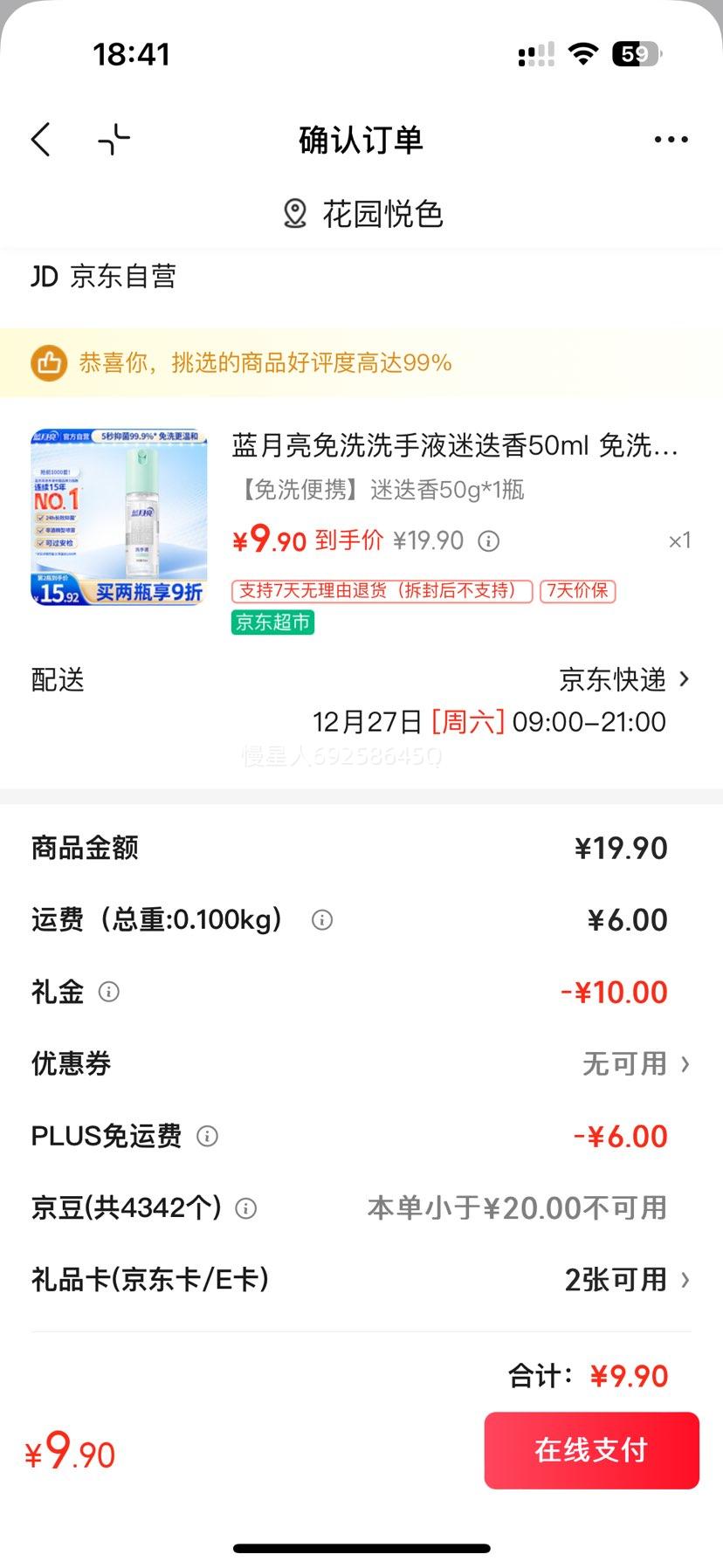Tap the info icon next to 运费
This screenshot has height=1568, width=723.
pos(321,919)
